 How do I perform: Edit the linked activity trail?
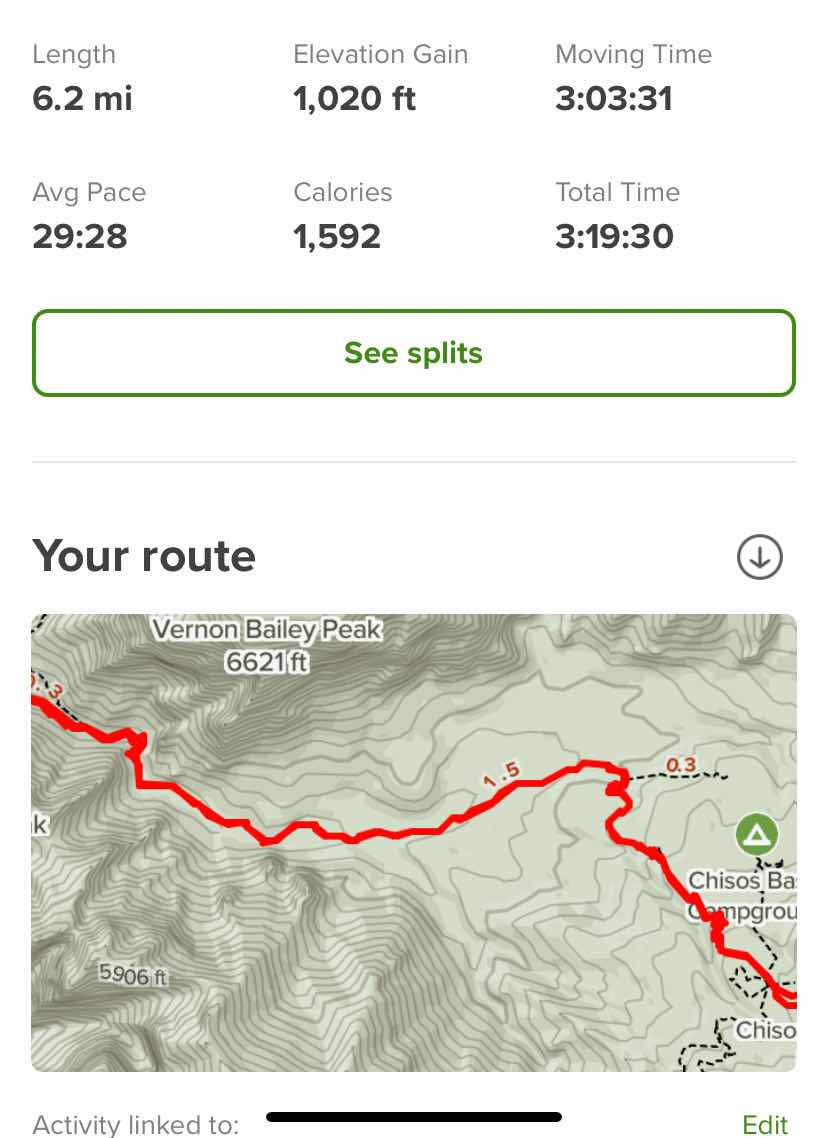point(765,1124)
